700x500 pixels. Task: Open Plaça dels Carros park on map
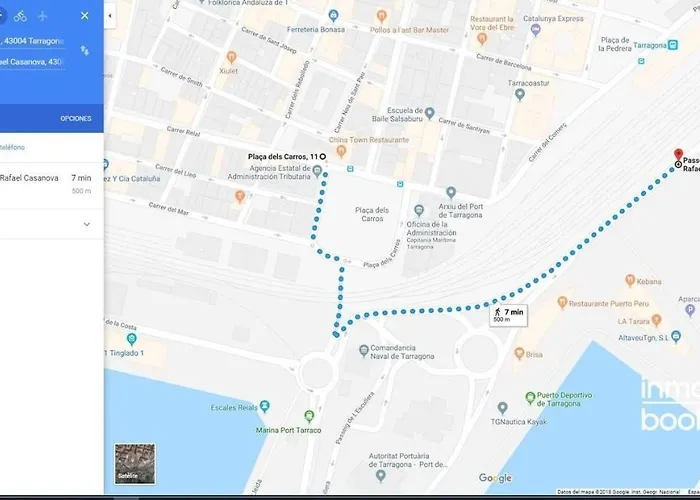[x=372, y=214]
